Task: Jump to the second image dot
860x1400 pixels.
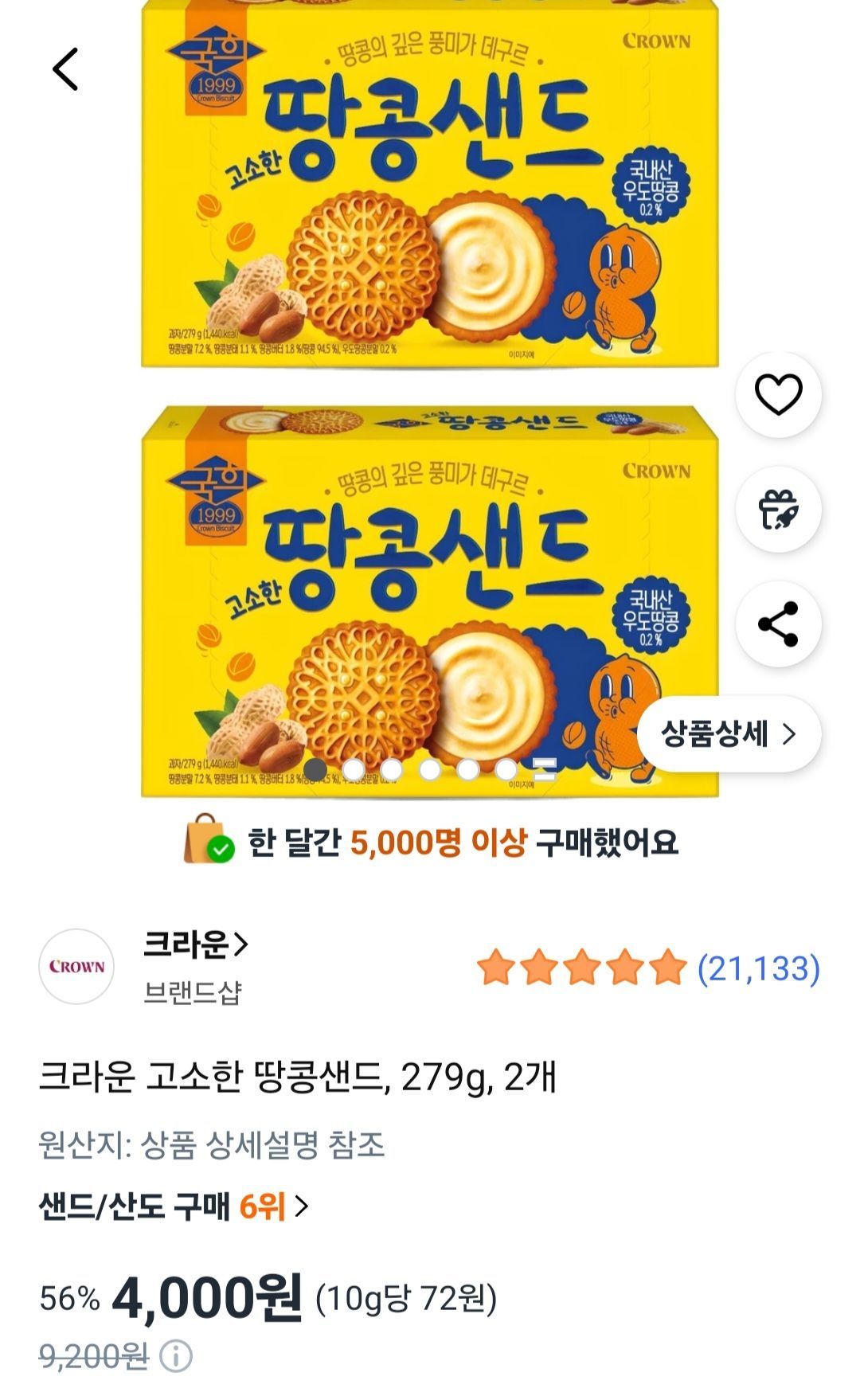Action: [x=354, y=768]
